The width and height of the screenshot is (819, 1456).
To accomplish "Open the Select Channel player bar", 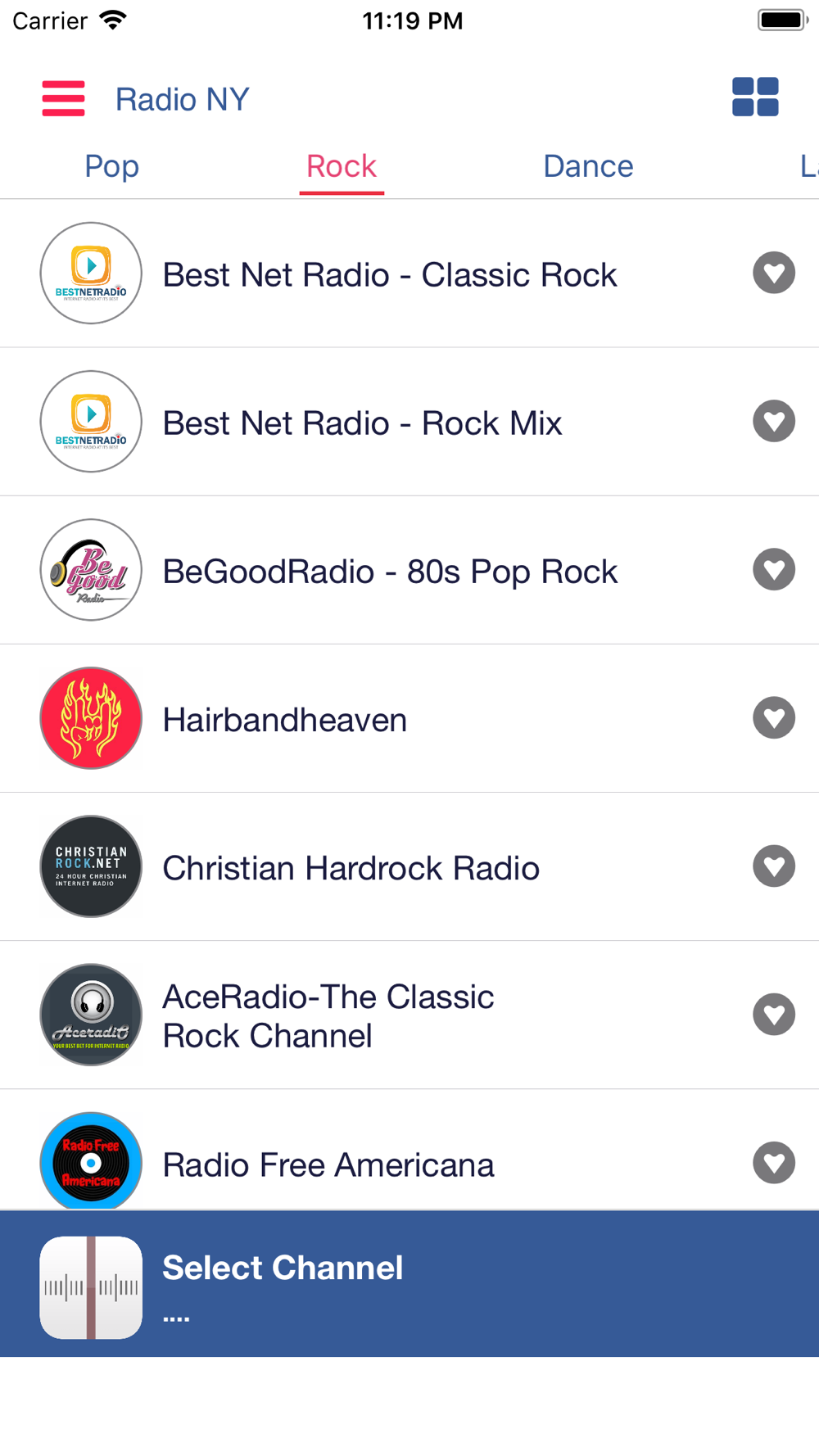I will pyautogui.click(x=409, y=1283).
